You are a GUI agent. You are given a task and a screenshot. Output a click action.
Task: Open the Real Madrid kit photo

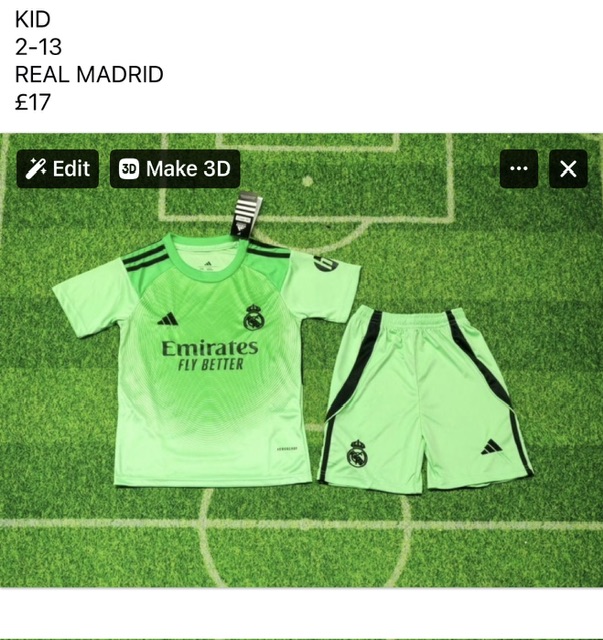(300, 370)
